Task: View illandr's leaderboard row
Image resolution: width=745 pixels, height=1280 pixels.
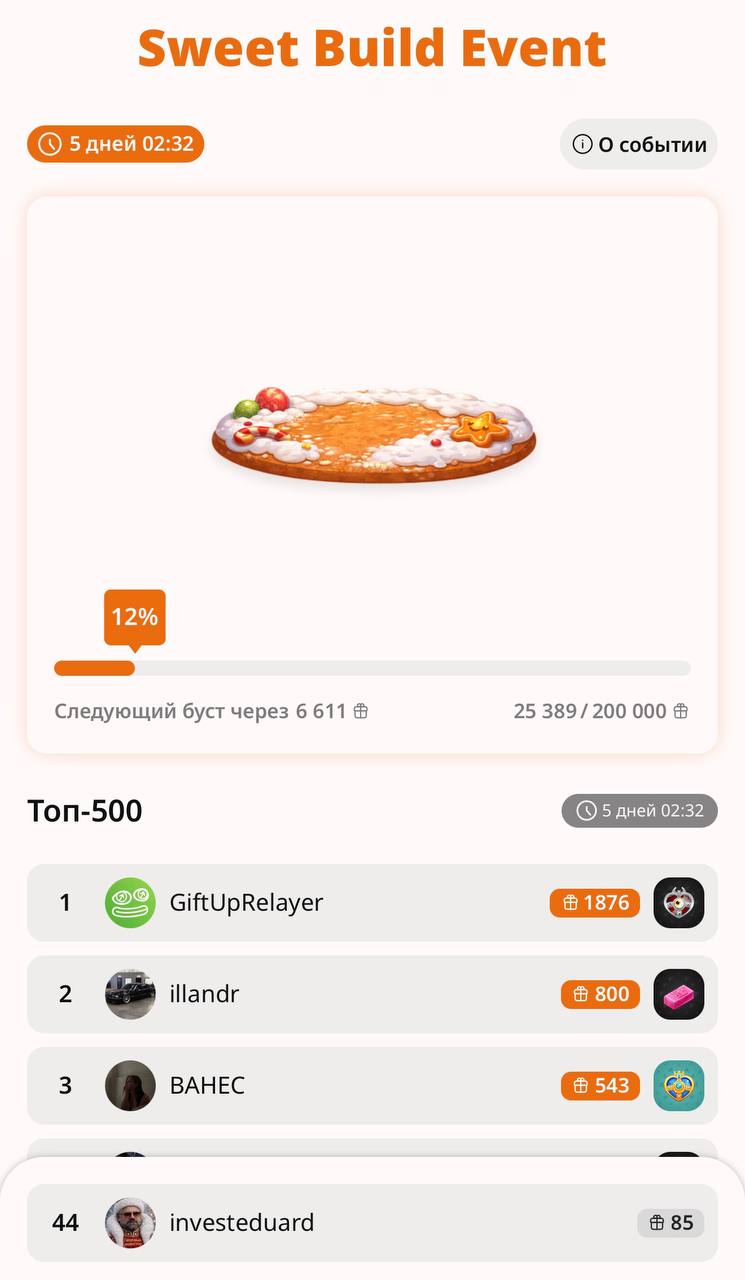Action: (371, 994)
